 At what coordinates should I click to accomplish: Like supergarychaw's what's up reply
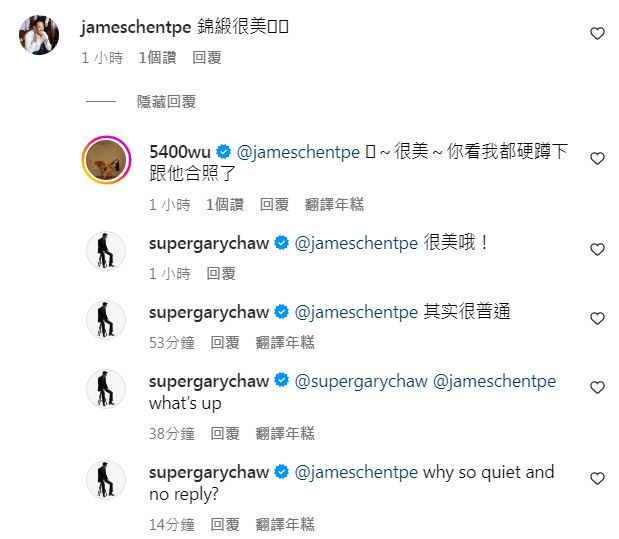(597, 388)
